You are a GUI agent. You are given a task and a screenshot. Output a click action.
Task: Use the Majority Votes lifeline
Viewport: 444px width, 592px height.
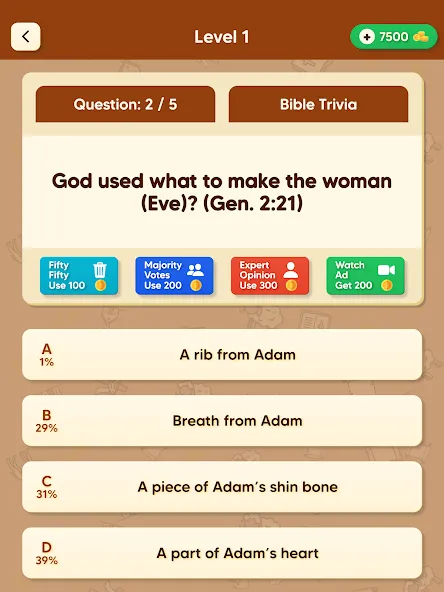pyautogui.click(x=174, y=276)
